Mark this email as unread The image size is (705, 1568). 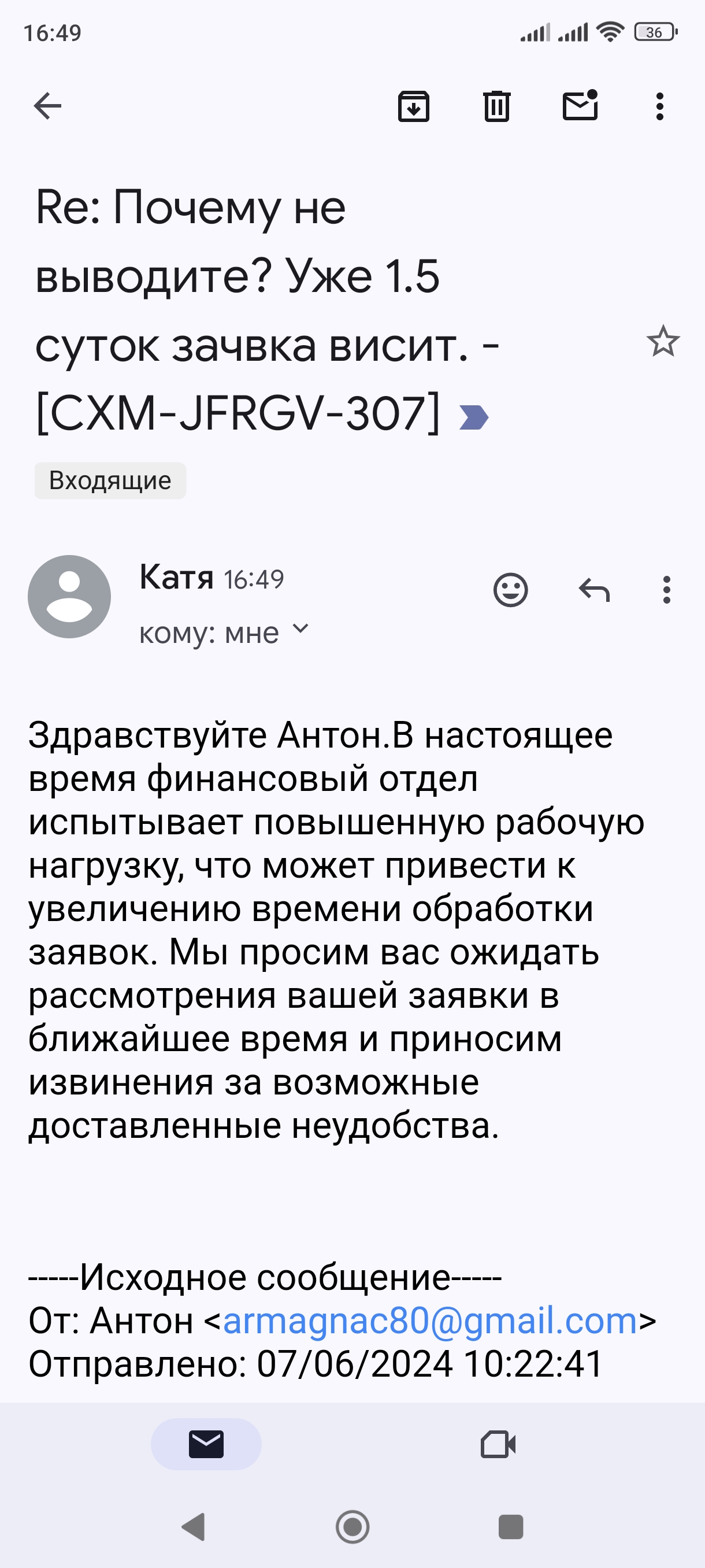click(580, 106)
